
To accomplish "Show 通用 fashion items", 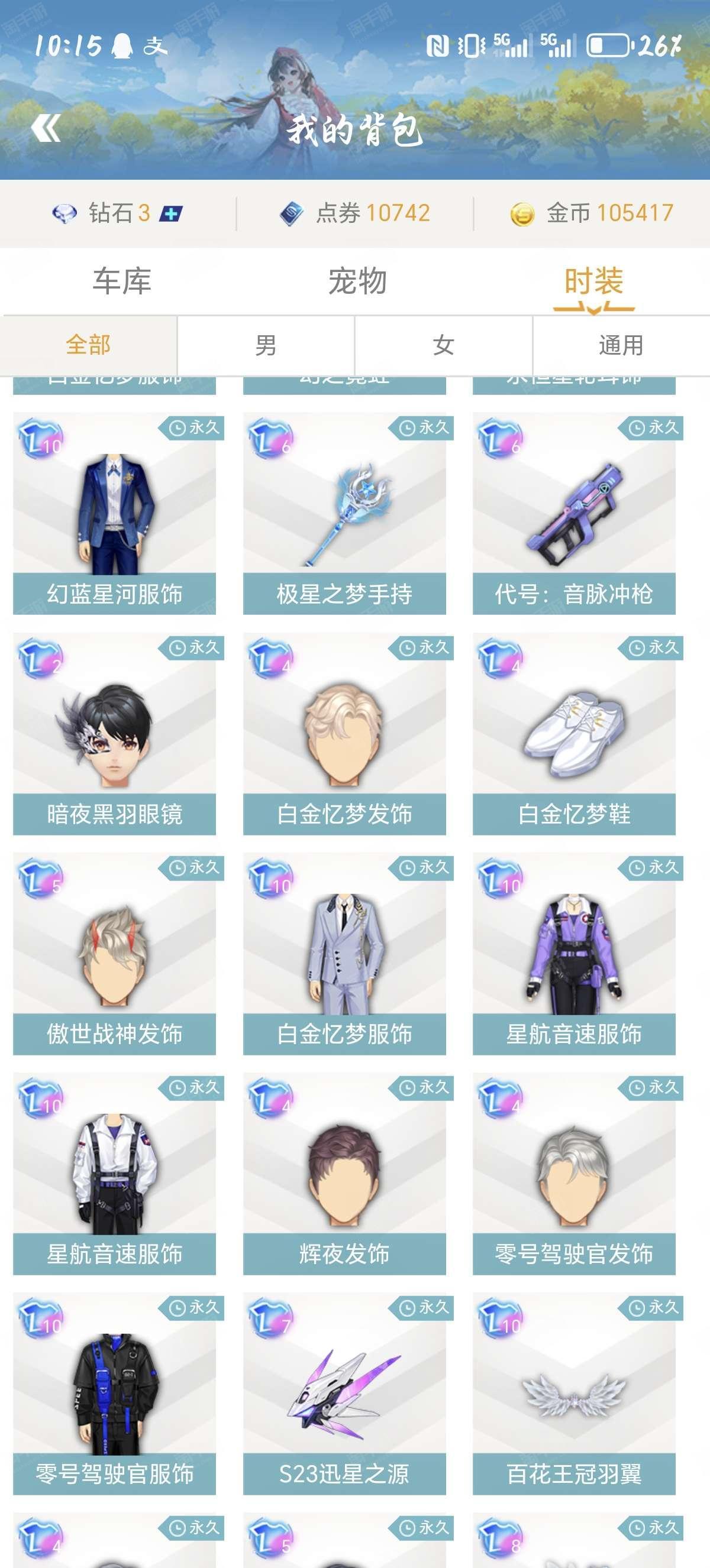I will click(x=621, y=345).
